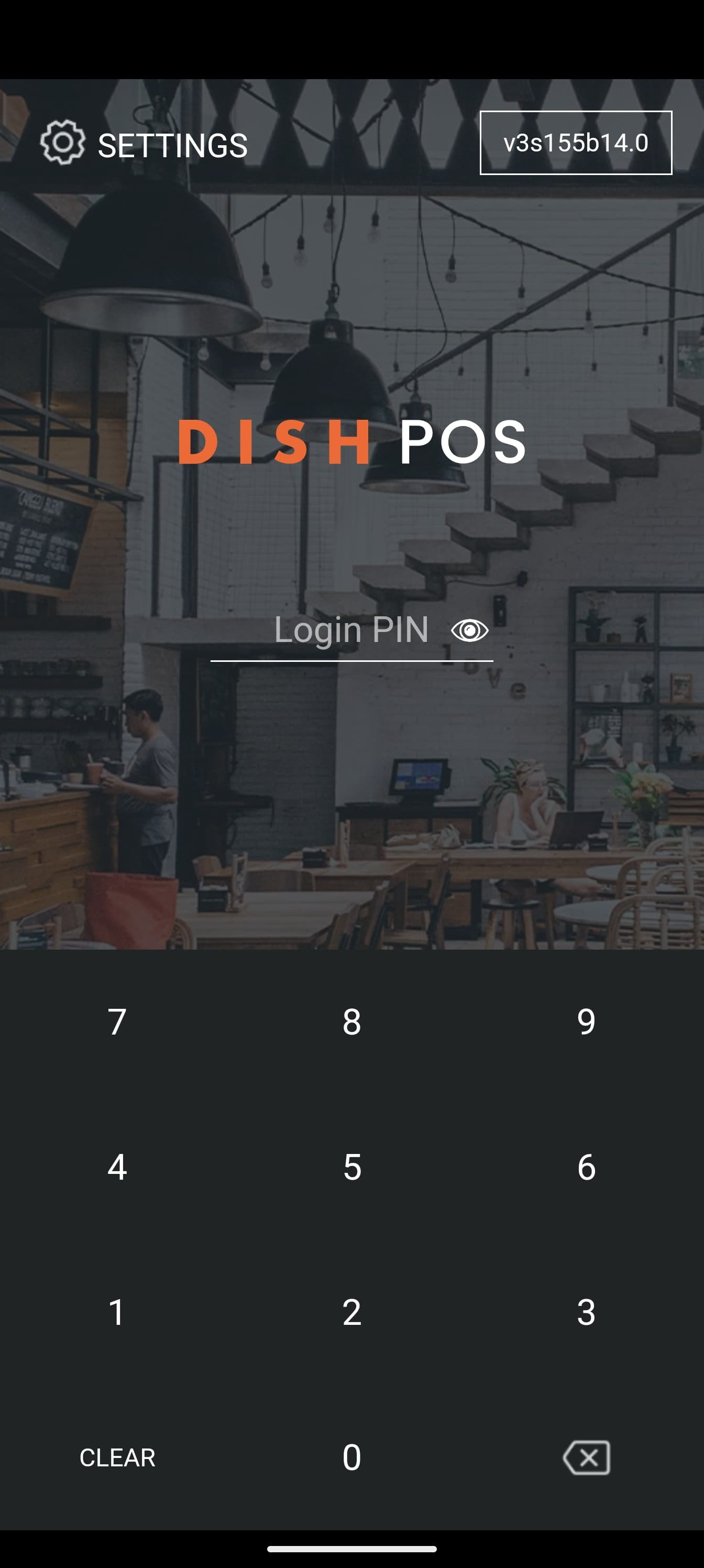Screen dimensions: 704x1568
Task: Toggle PIN visibility with the eye icon
Action: pos(469,630)
